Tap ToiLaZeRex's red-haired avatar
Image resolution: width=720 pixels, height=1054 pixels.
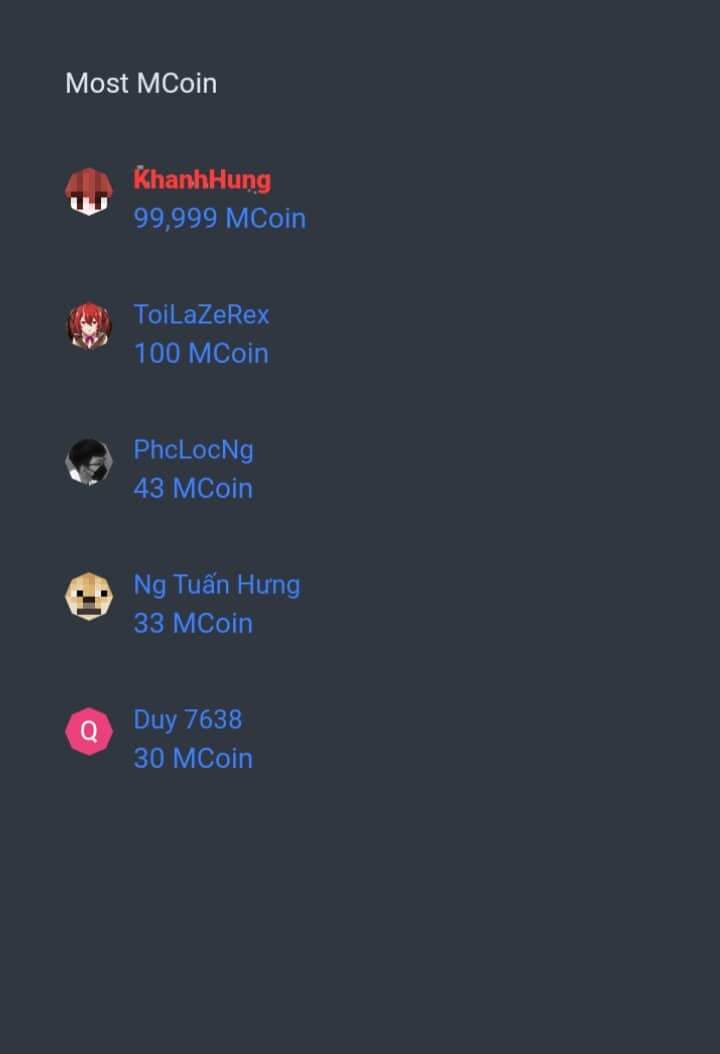[x=89, y=326]
